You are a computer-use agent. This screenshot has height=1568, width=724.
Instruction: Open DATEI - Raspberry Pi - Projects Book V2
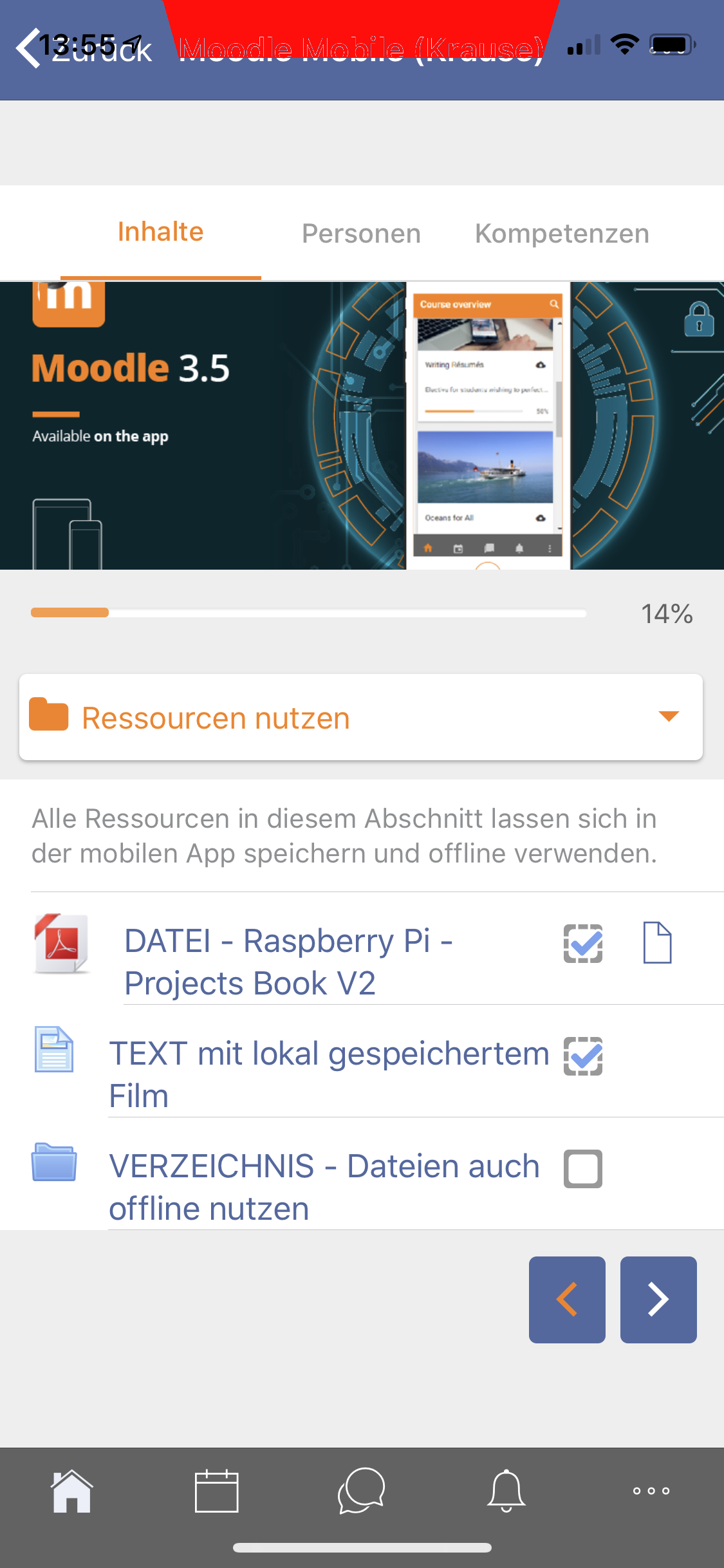click(289, 962)
